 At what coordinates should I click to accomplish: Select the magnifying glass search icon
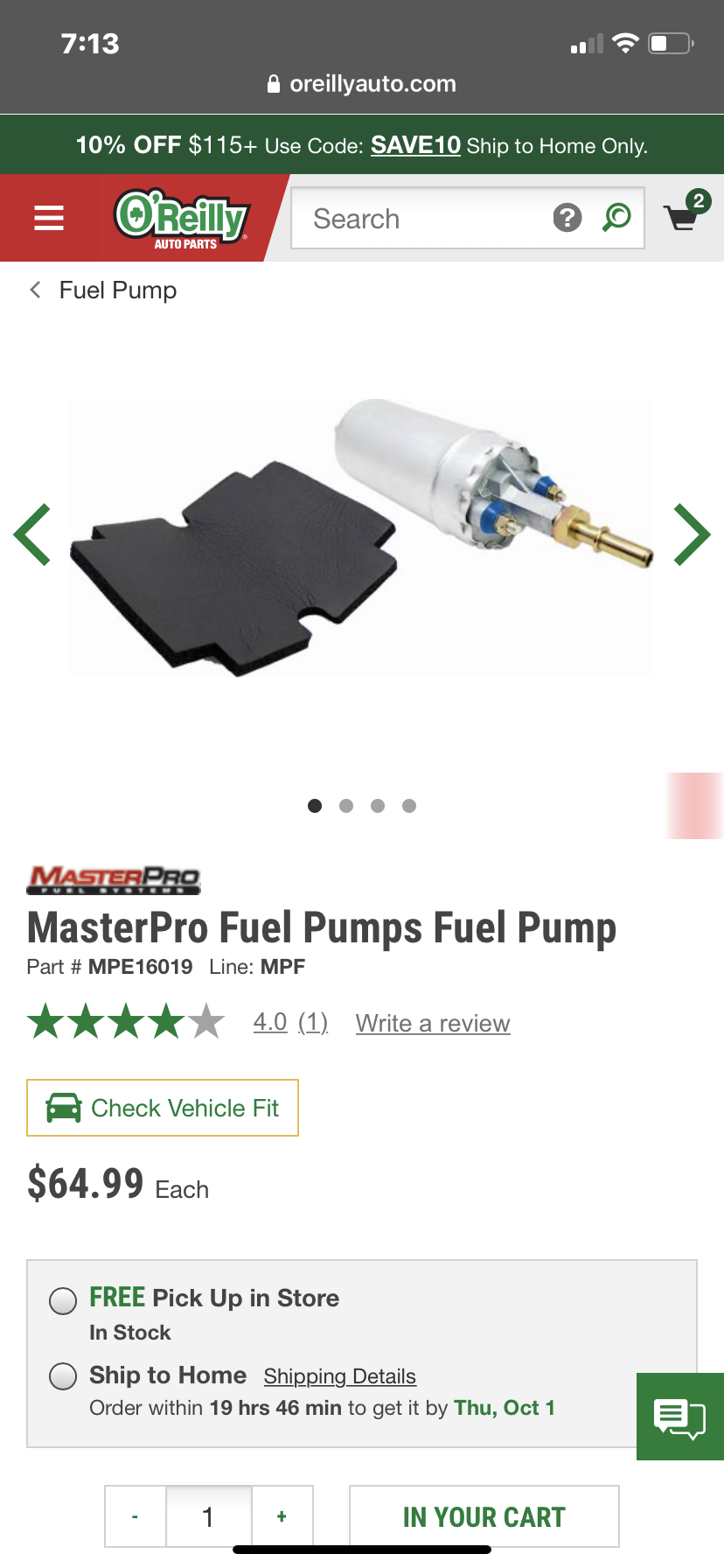tap(617, 218)
